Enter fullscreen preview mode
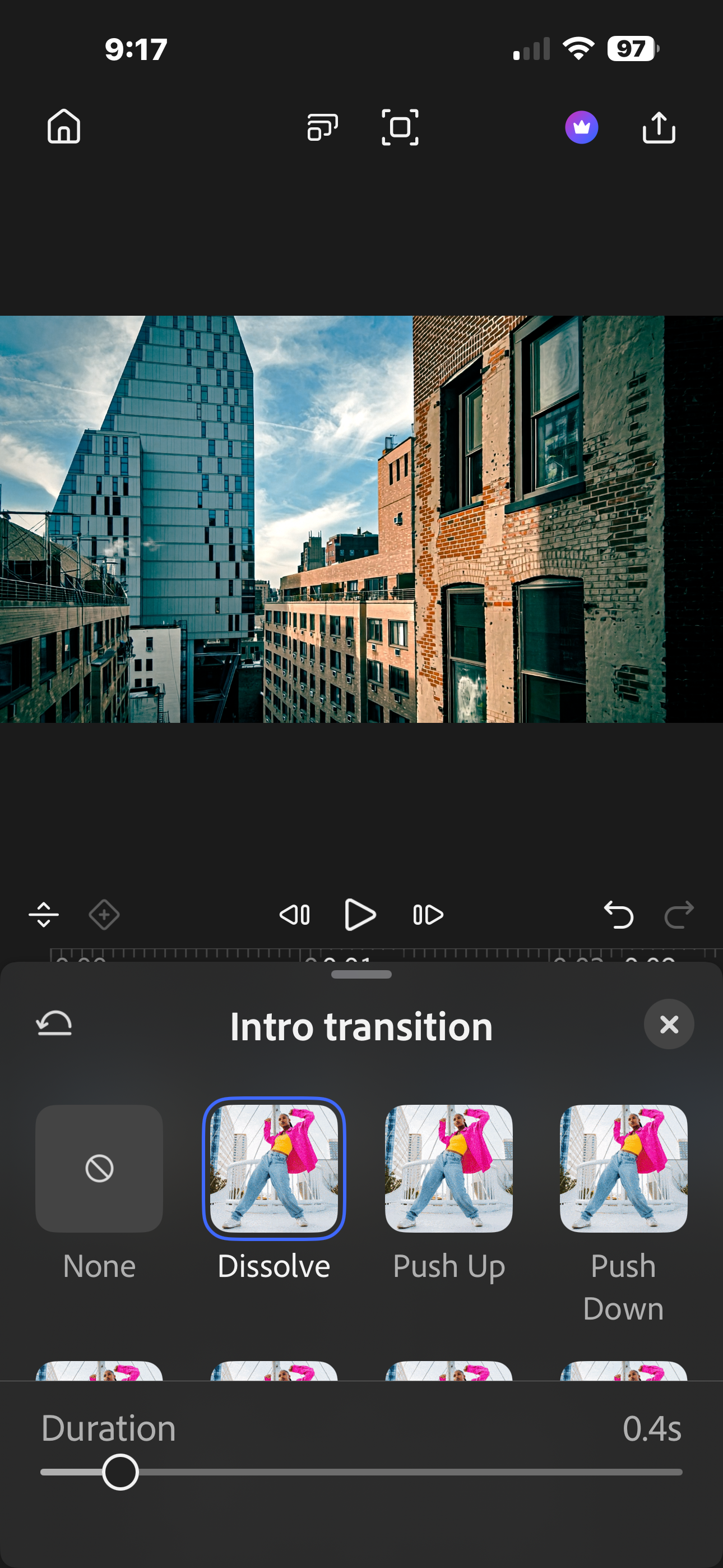Viewport: 723px width, 1568px height. (x=400, y=127)
